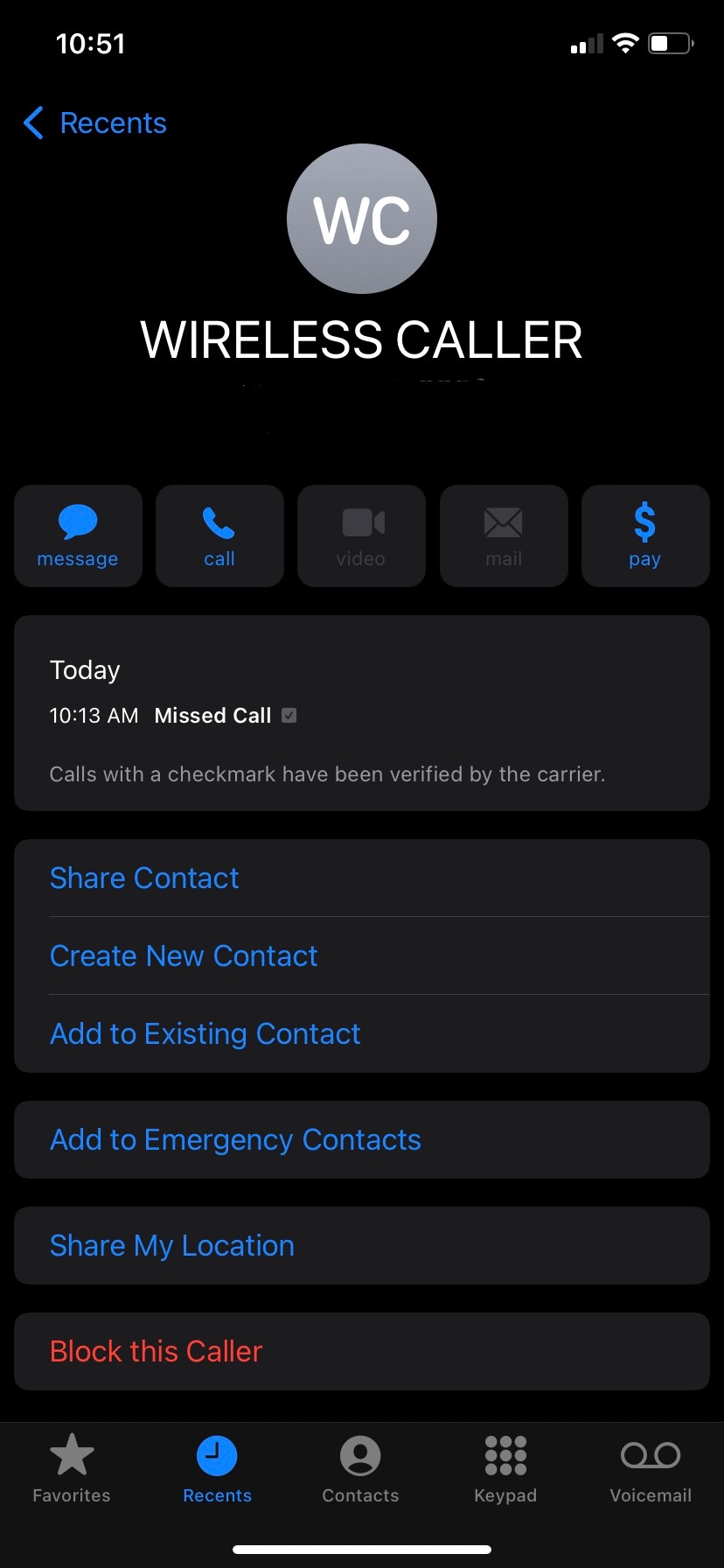This screenshot has width=724, height=1568.
Task: Go back to Recents list
Action: point(94,123)
